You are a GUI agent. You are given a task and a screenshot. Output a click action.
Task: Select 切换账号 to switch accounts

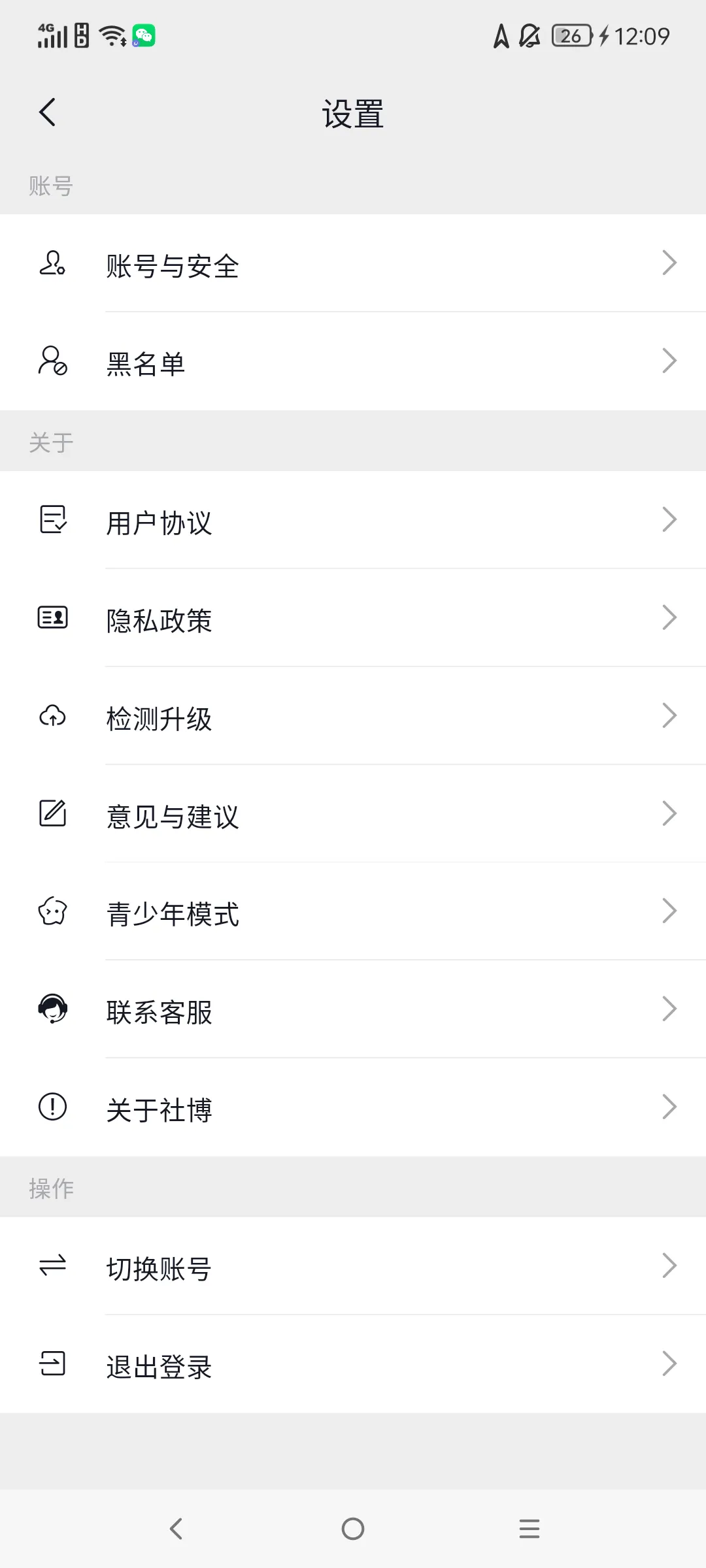click(353, 1266)
